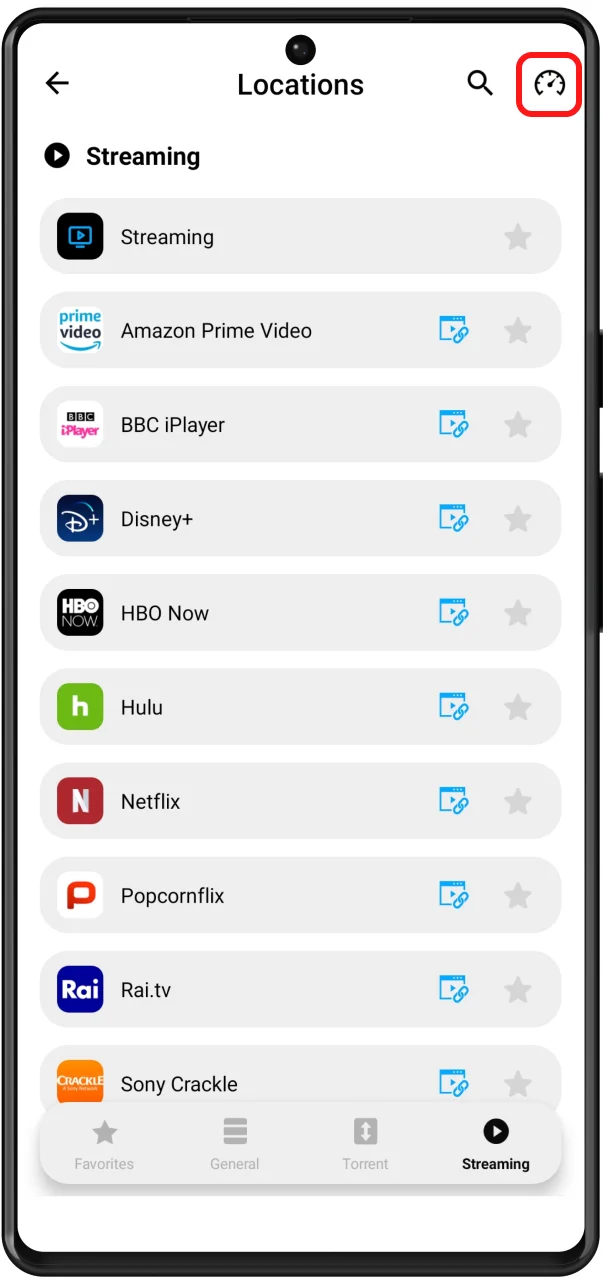Open the speed test meter icon
Screen dimensions: 603x1280
[x=549, y=84]
